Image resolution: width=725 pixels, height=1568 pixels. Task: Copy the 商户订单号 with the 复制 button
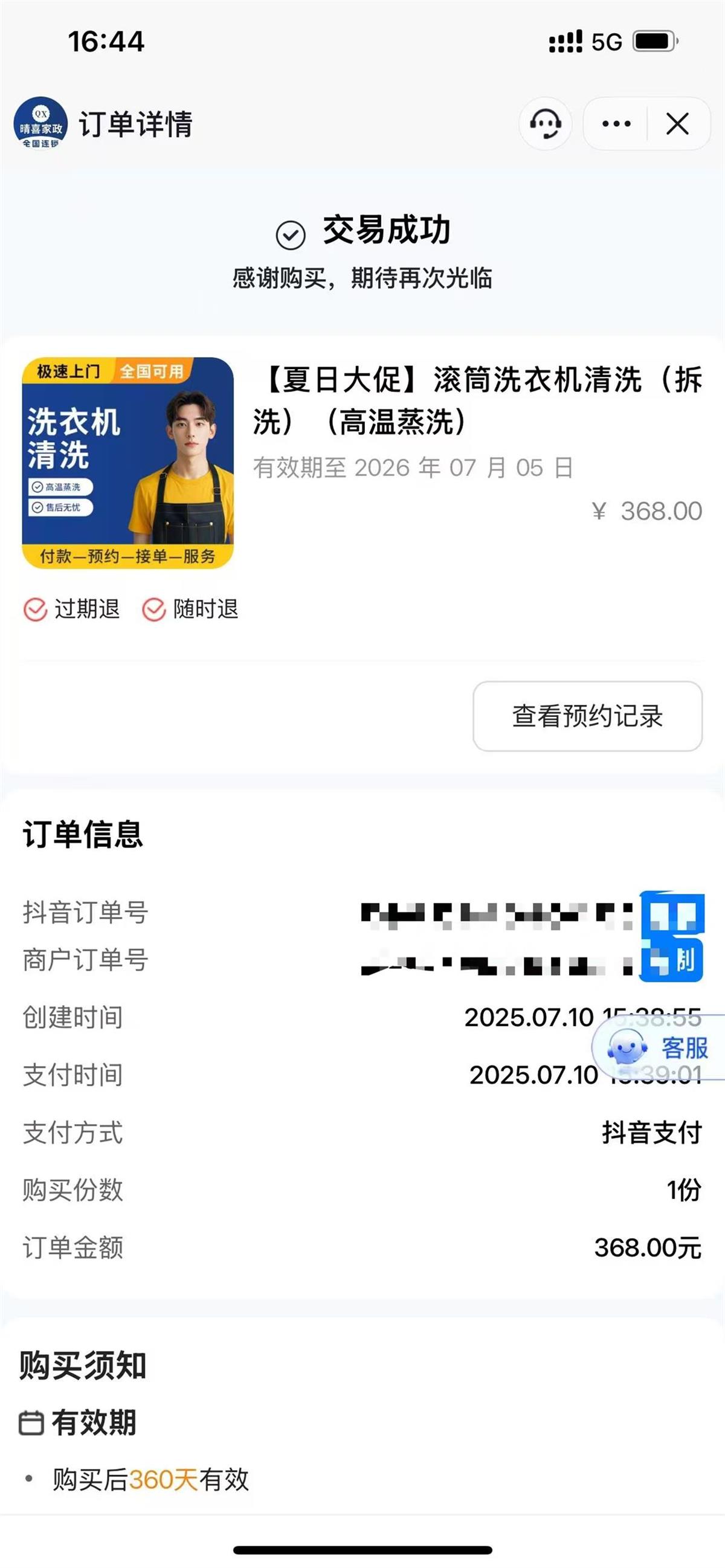point(672,960)
